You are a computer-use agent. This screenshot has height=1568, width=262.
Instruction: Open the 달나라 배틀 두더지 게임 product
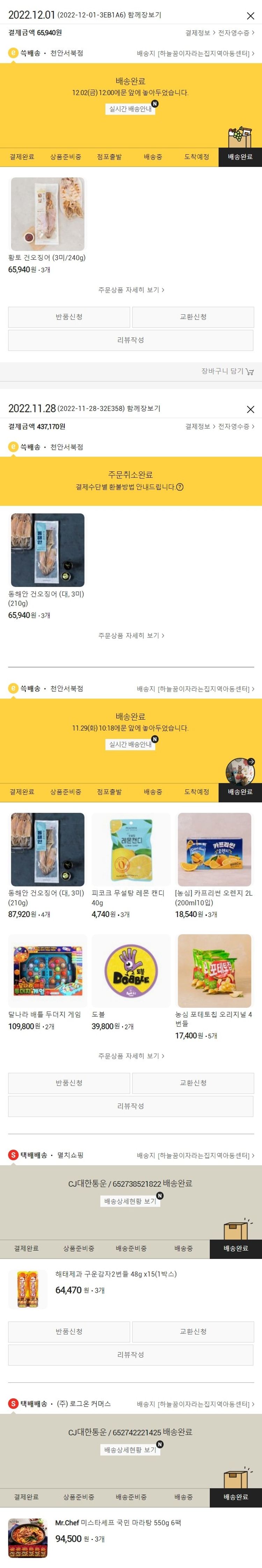point(48,972)
